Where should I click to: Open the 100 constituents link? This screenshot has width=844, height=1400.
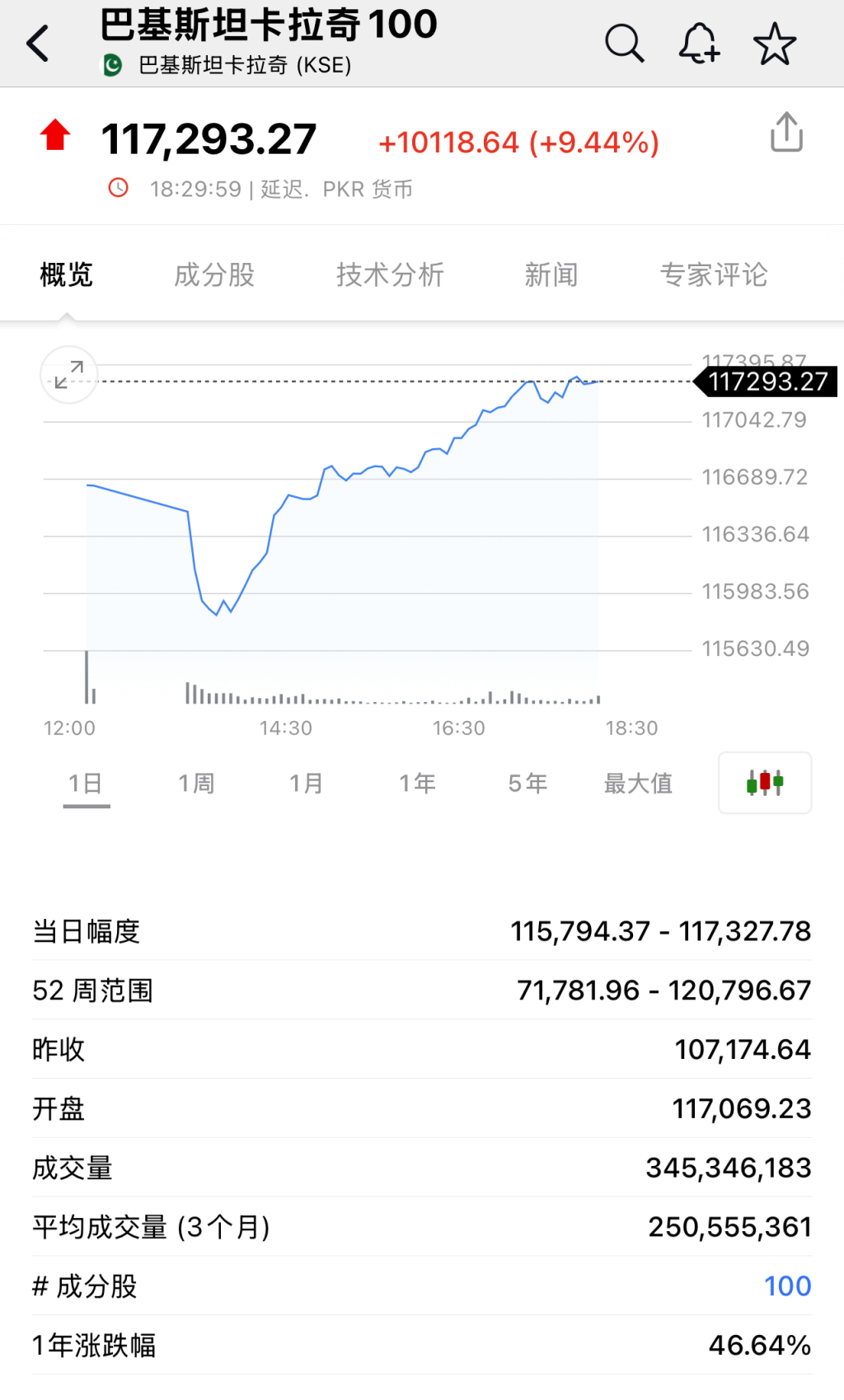[787, 1285]
